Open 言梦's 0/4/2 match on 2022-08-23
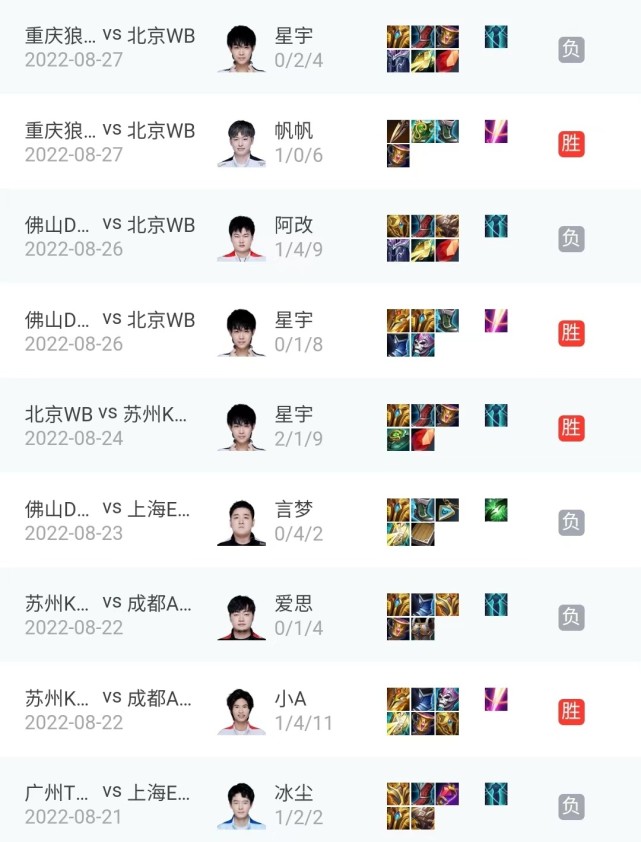 point(320,521)
